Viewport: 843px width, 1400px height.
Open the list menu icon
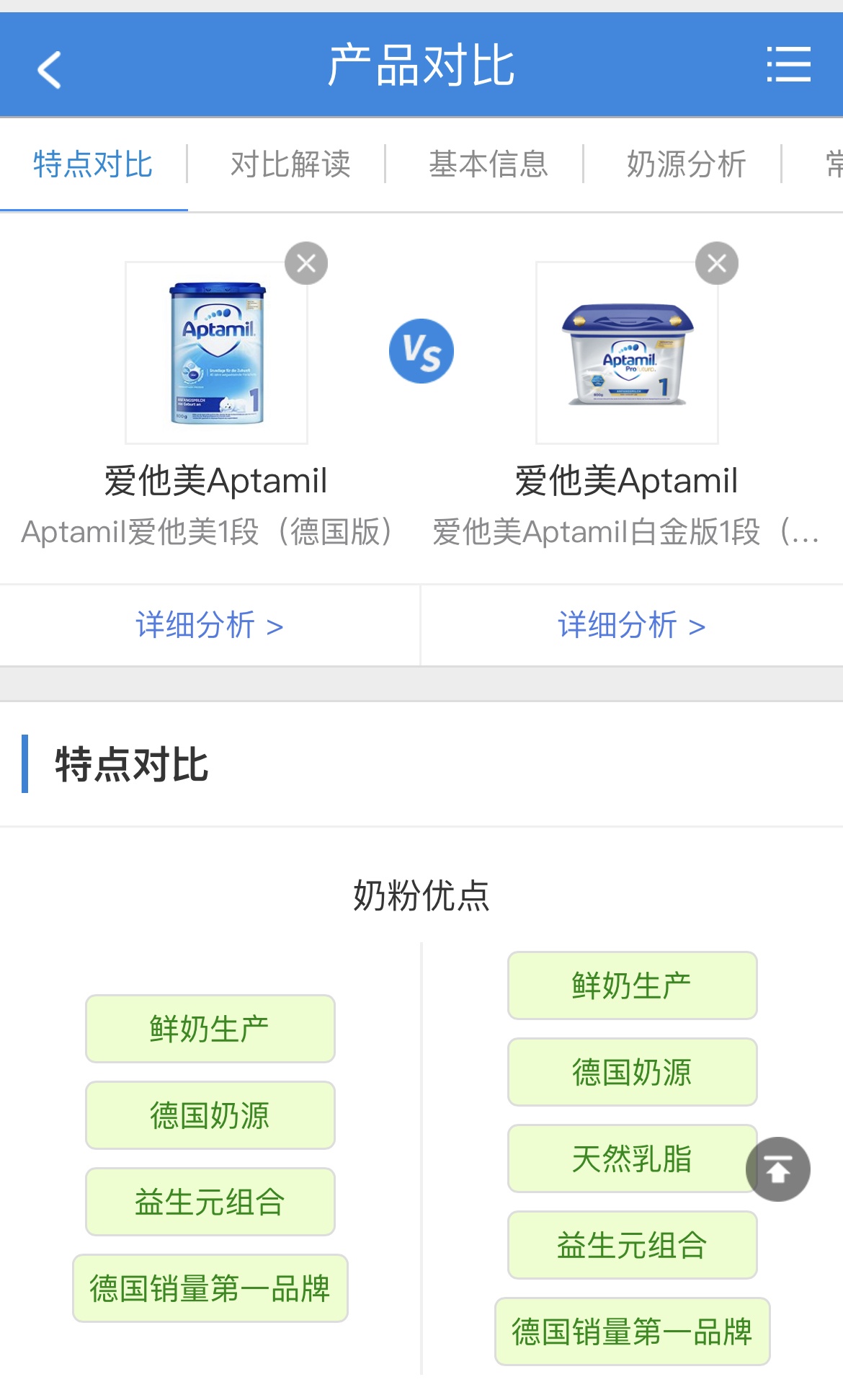pos(788,65)
